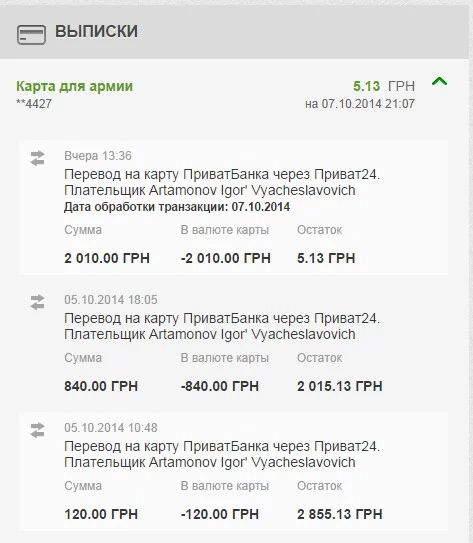The width and height of the screenshot is (473, 543).
Task: Open the Вчера 13:36 transaction of 2 010.00 ГРН
Action: point(233,207)
